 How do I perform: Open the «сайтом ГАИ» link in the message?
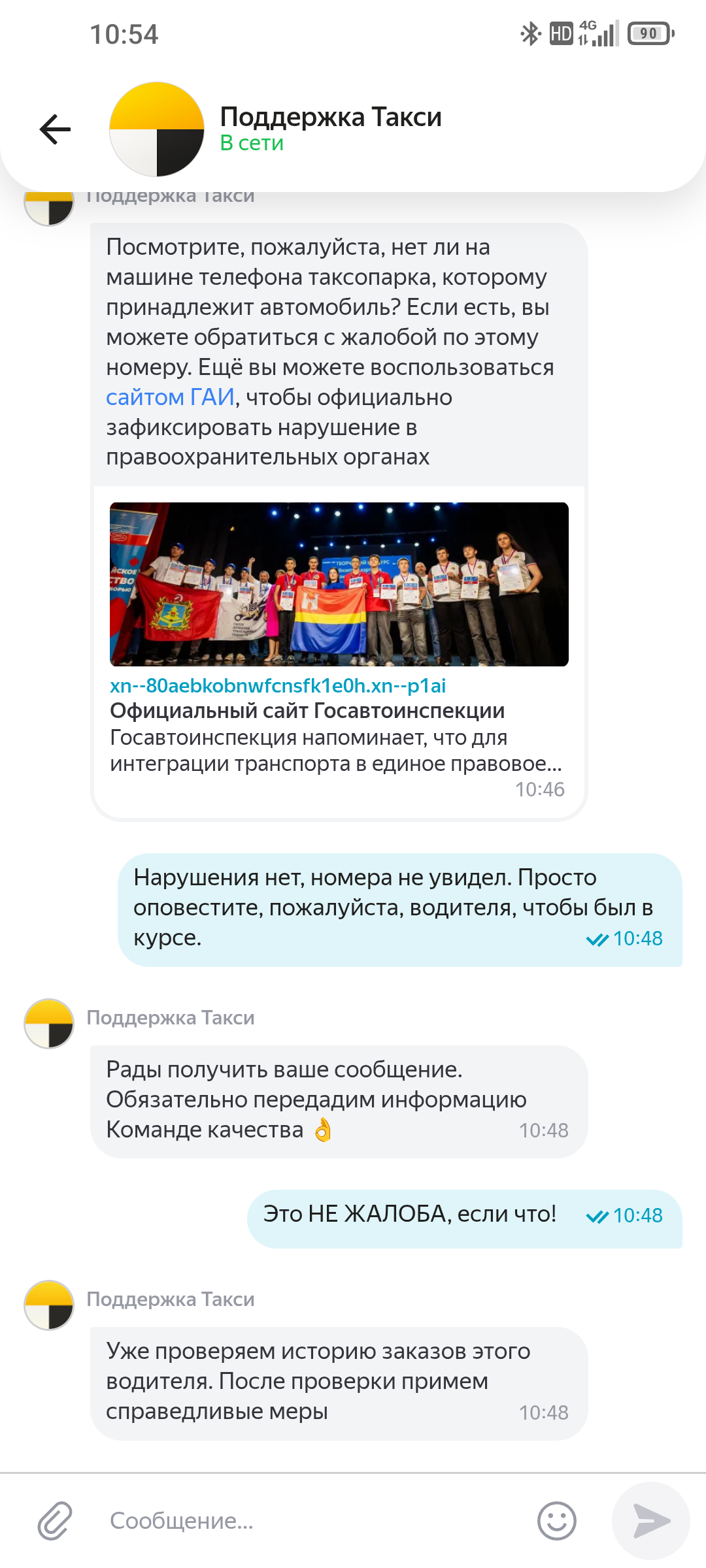[x=170, y=397]
